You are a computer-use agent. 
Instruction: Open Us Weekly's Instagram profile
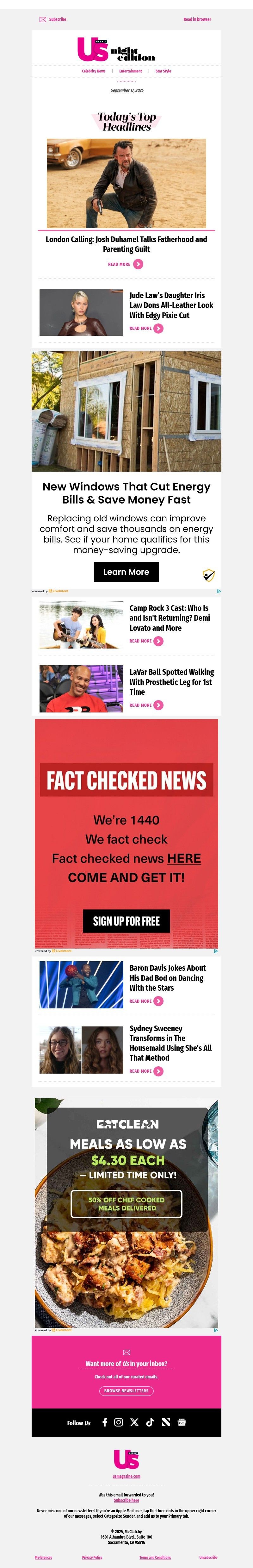pyautogui.click(x=119, y=1422)
